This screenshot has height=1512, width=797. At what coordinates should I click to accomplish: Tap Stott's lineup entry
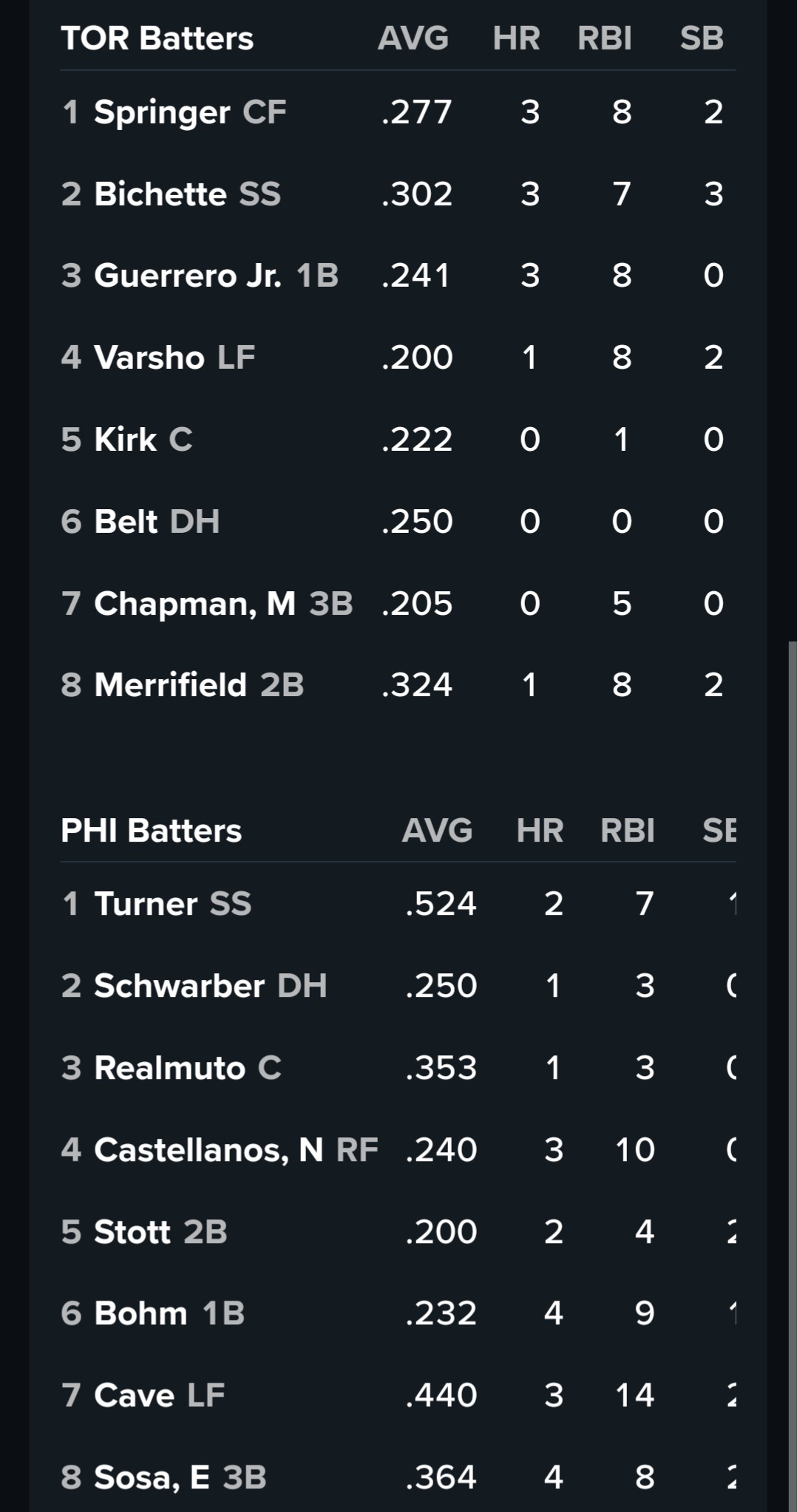132,1232
